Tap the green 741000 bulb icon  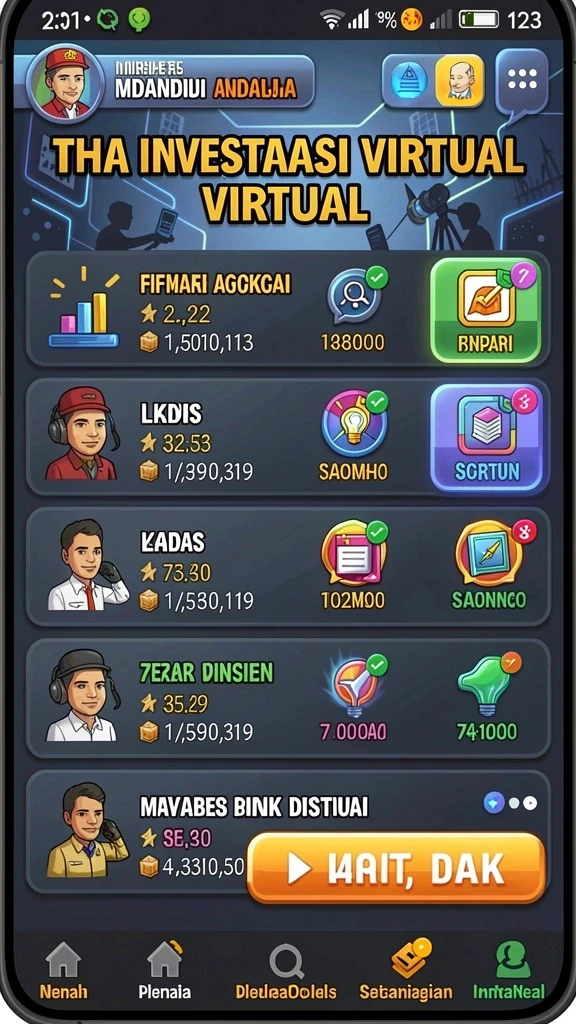(x=488, y=684)
